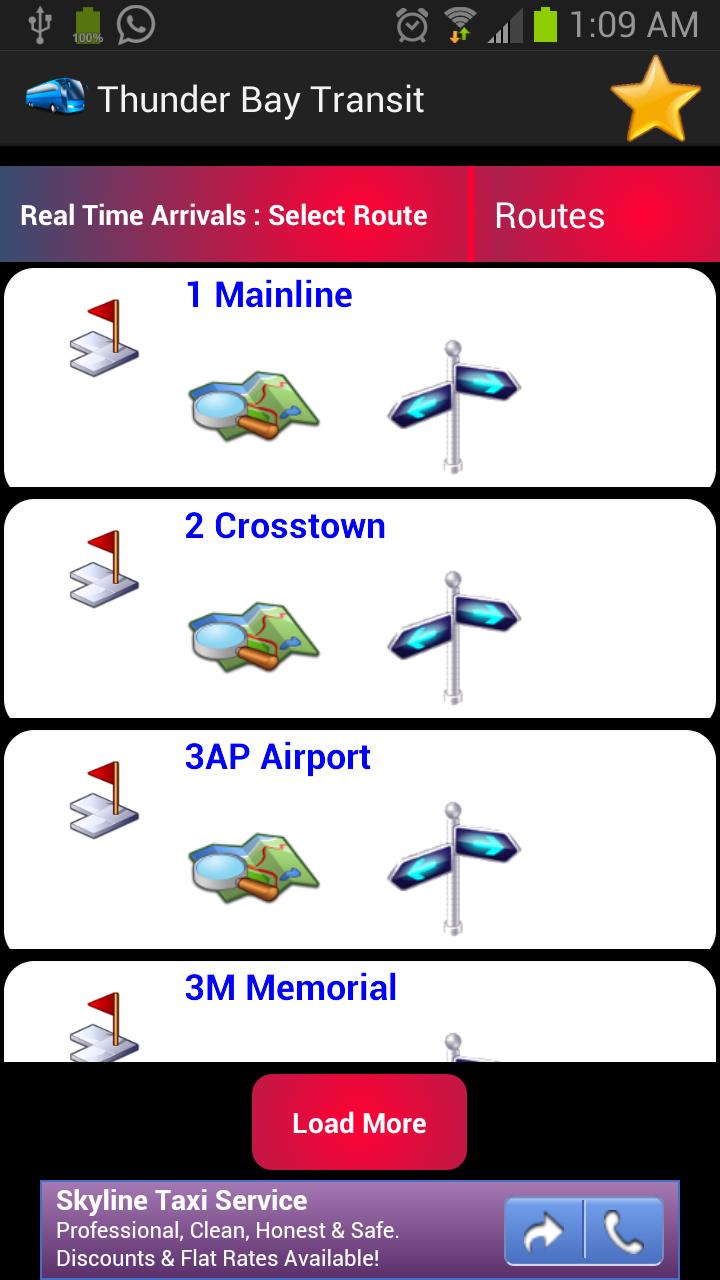Viewport: 720px width, 1280px height.
Task: Open Skyline Taxi ad share arrow
Action: 543,1231
